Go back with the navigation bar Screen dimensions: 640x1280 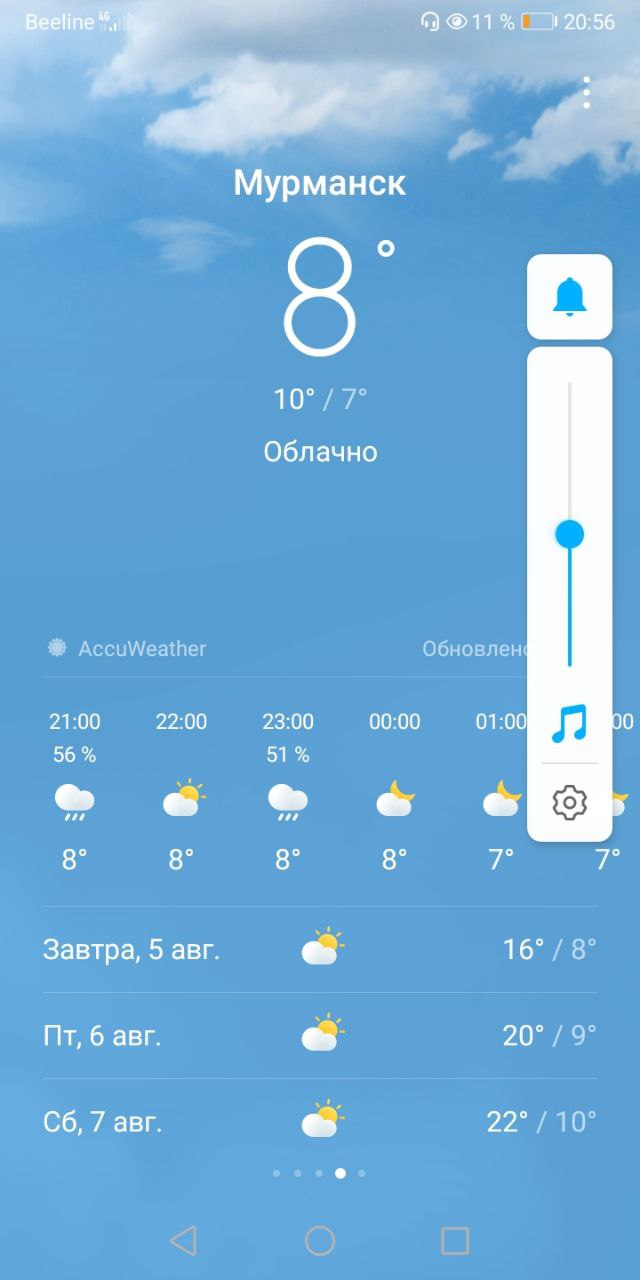[x=183, y=1241]
